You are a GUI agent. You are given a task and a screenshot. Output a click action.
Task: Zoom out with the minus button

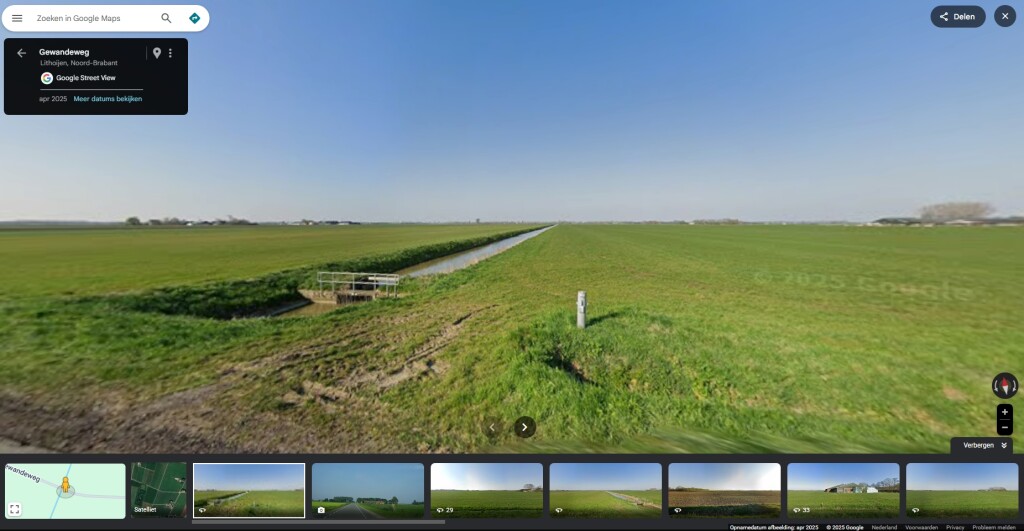(1004, 427)
